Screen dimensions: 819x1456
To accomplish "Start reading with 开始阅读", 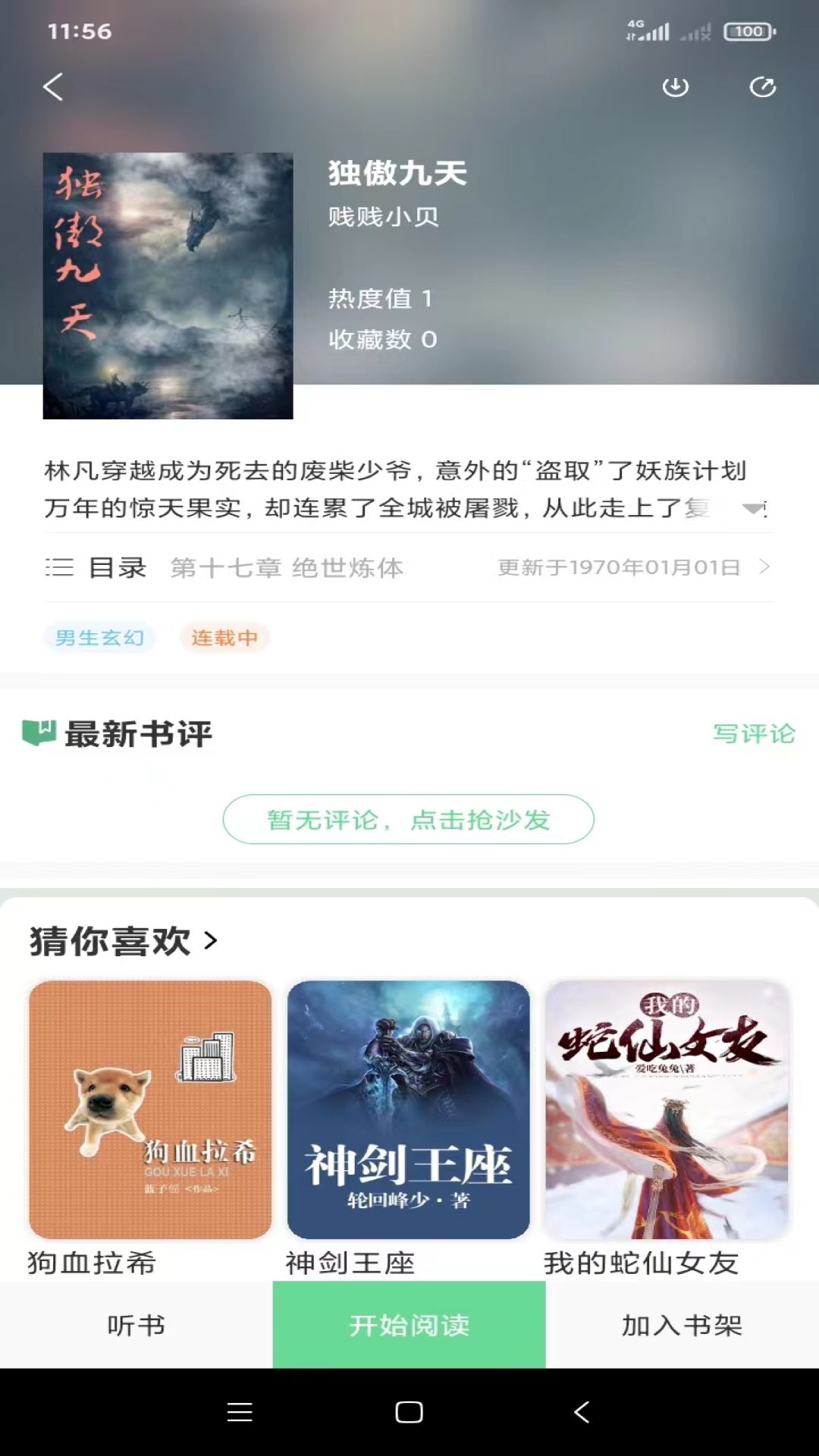I will tap(409, 1325).
